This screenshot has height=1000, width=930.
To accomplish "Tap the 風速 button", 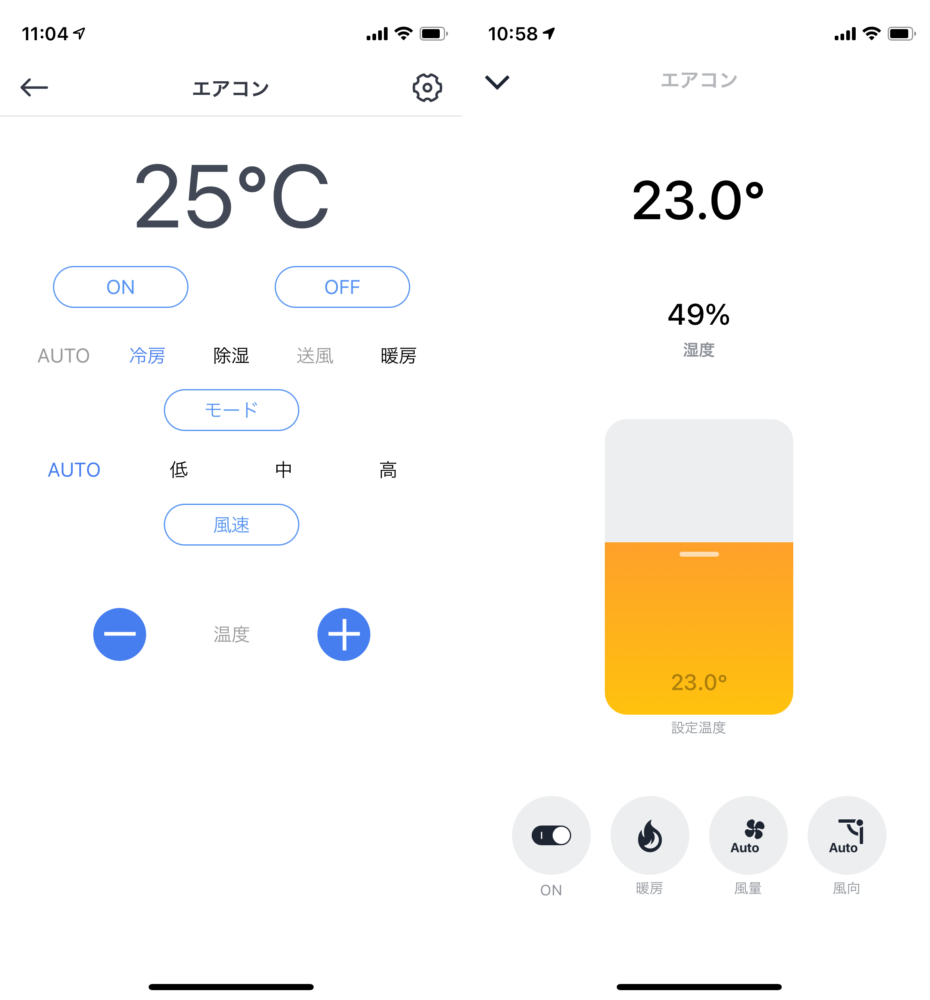I will [231, 525].
